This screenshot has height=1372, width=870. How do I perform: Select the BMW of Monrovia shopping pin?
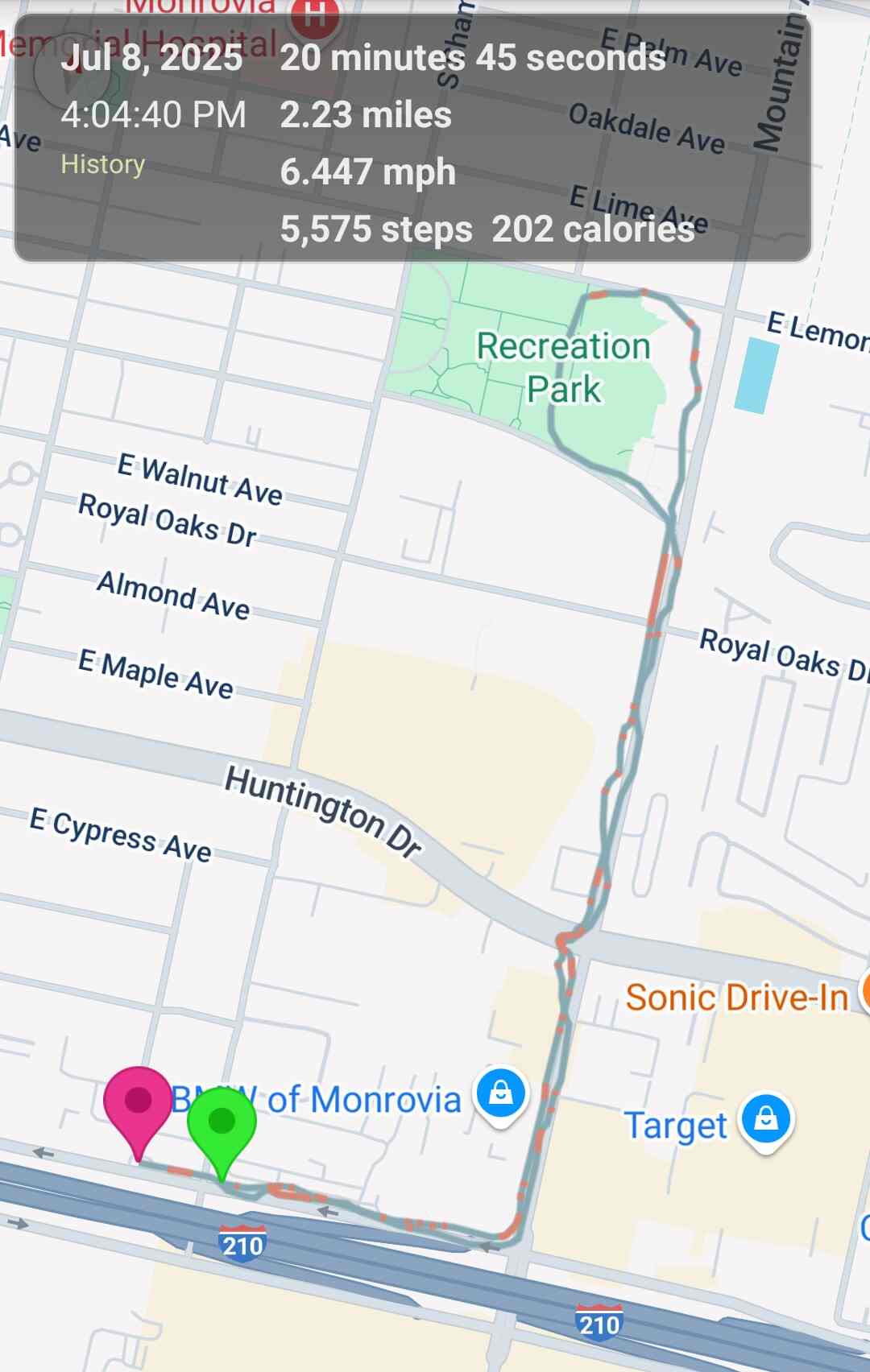pyautogui.click(x=500, y=1095)
